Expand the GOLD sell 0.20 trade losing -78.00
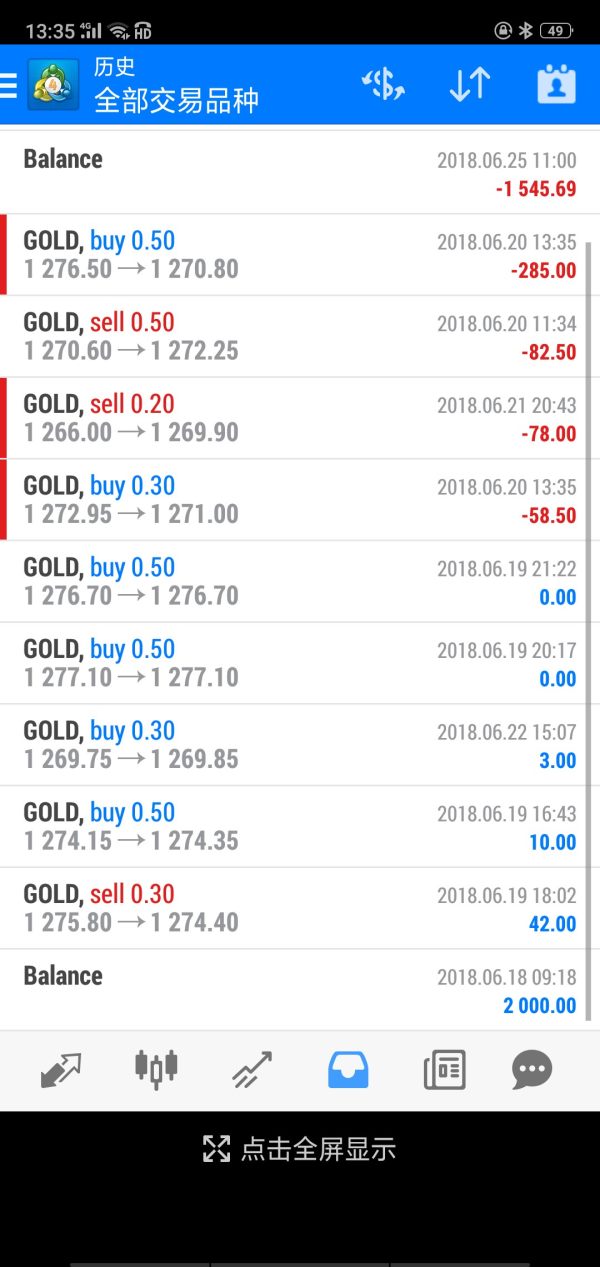The width and height of the screenshot is (600, 1267). 300,419
